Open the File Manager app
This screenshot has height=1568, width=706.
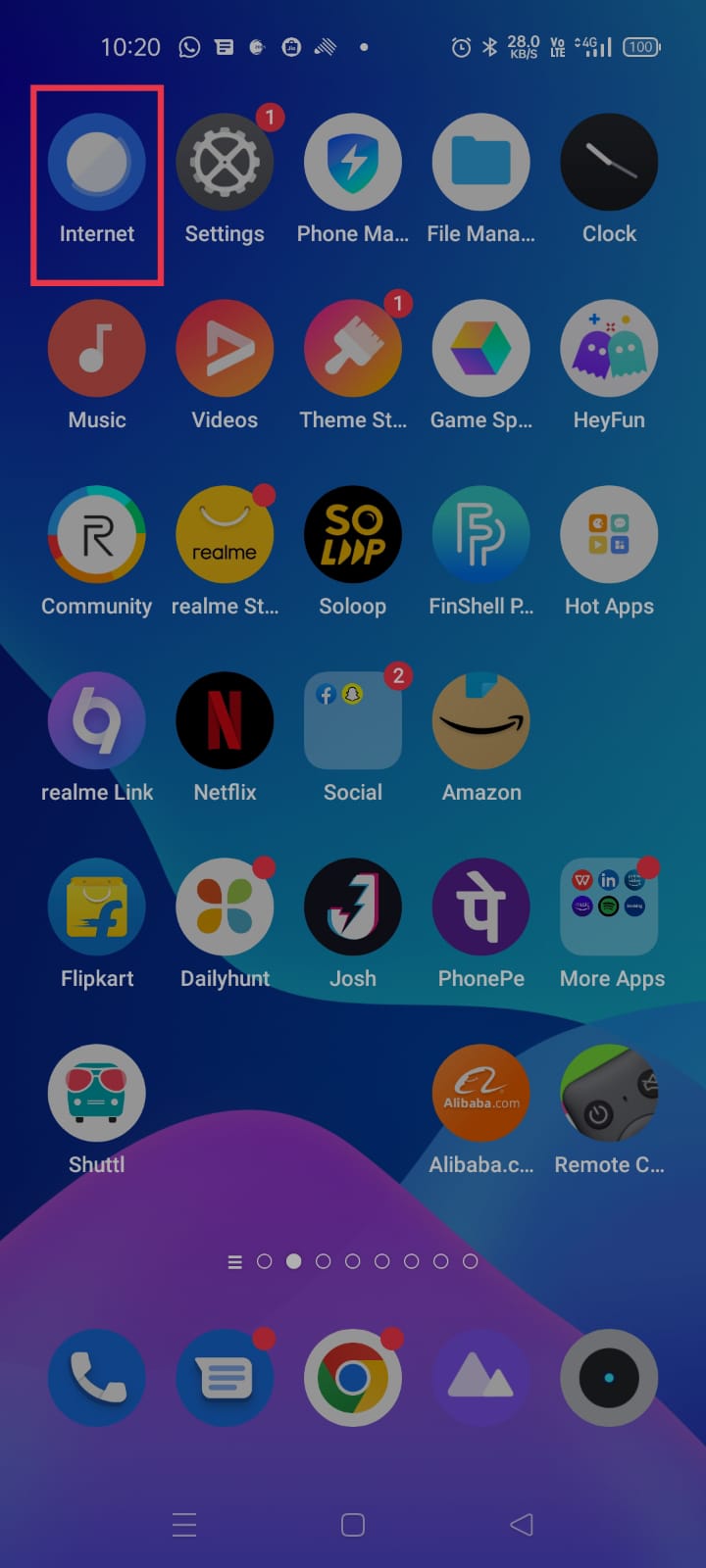[x=480, y=163]
